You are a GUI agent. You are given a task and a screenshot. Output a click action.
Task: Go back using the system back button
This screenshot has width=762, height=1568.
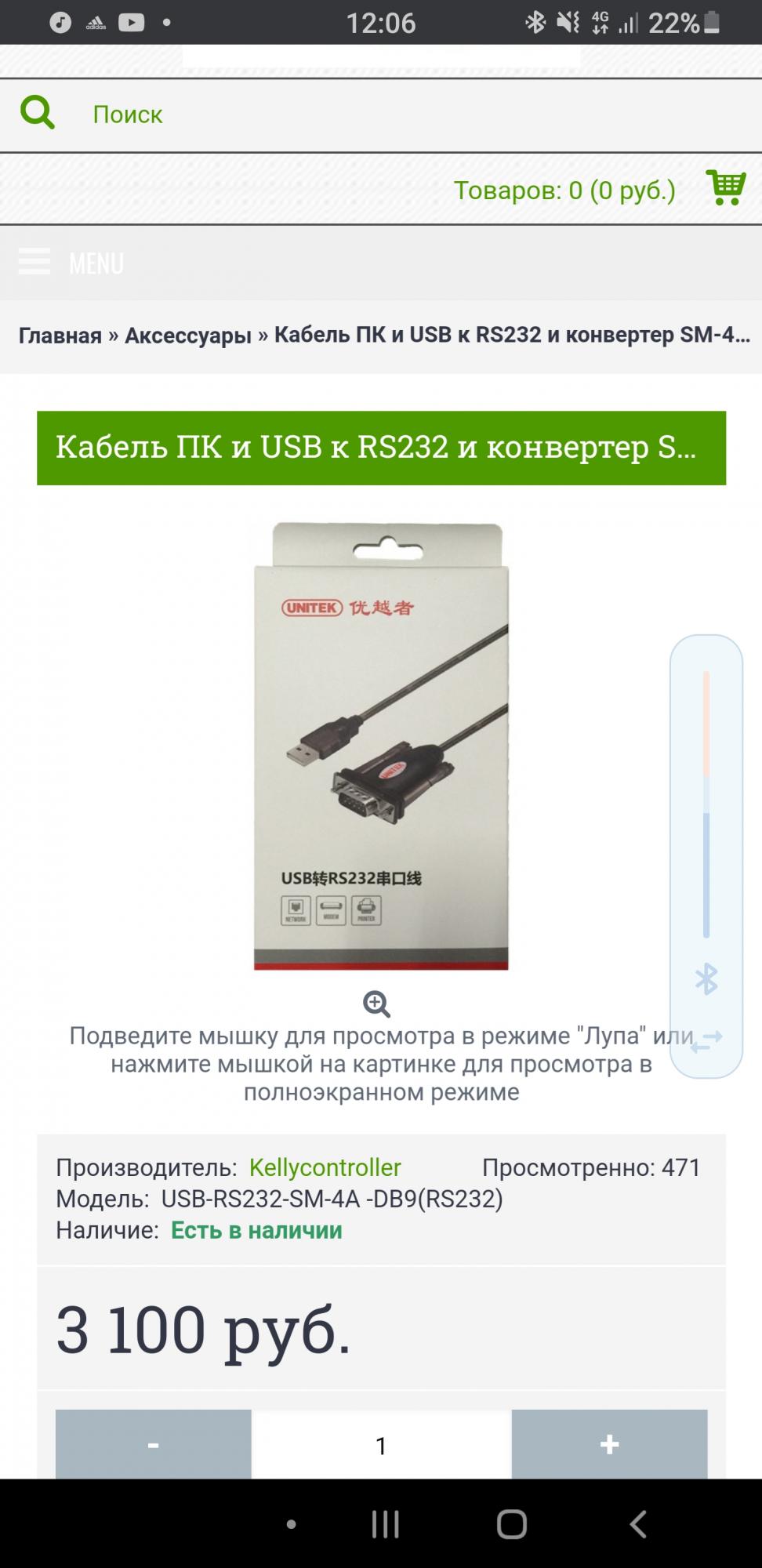(x=639, y=1524)
